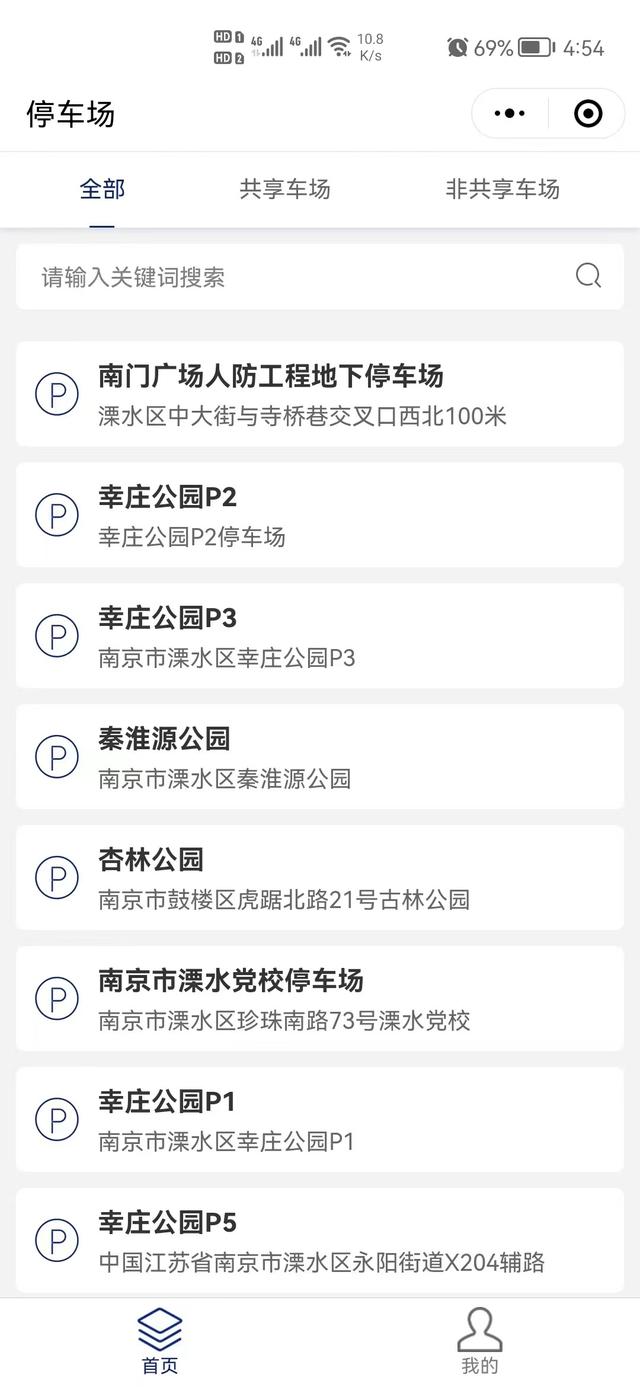Switch to the 我的 profile tab
Image resolution: width=640 pixels, height=1387 pixels.
(x=479, y=1342)
